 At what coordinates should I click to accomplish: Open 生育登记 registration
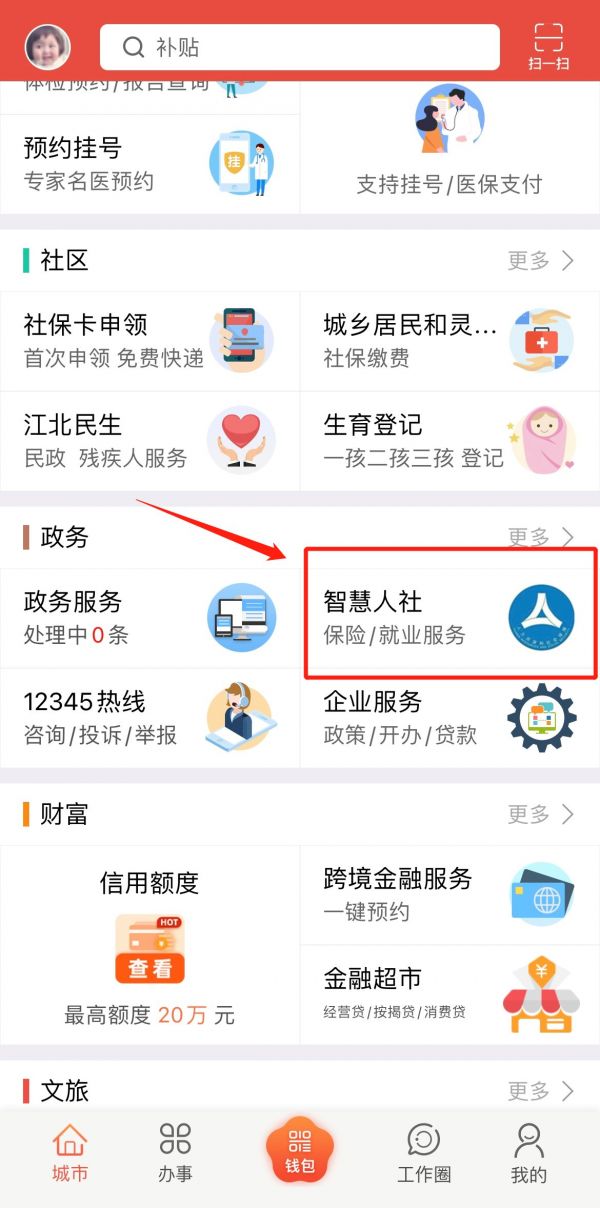pos(448,440)
